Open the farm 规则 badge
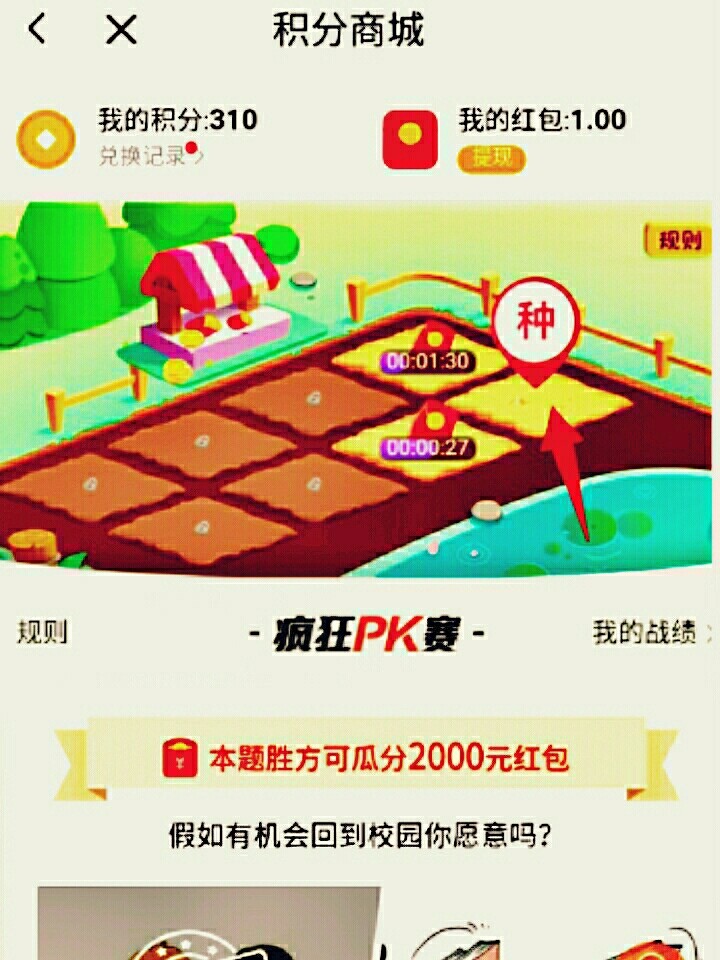Screen dimensions: 720x960 coord(679,240)
